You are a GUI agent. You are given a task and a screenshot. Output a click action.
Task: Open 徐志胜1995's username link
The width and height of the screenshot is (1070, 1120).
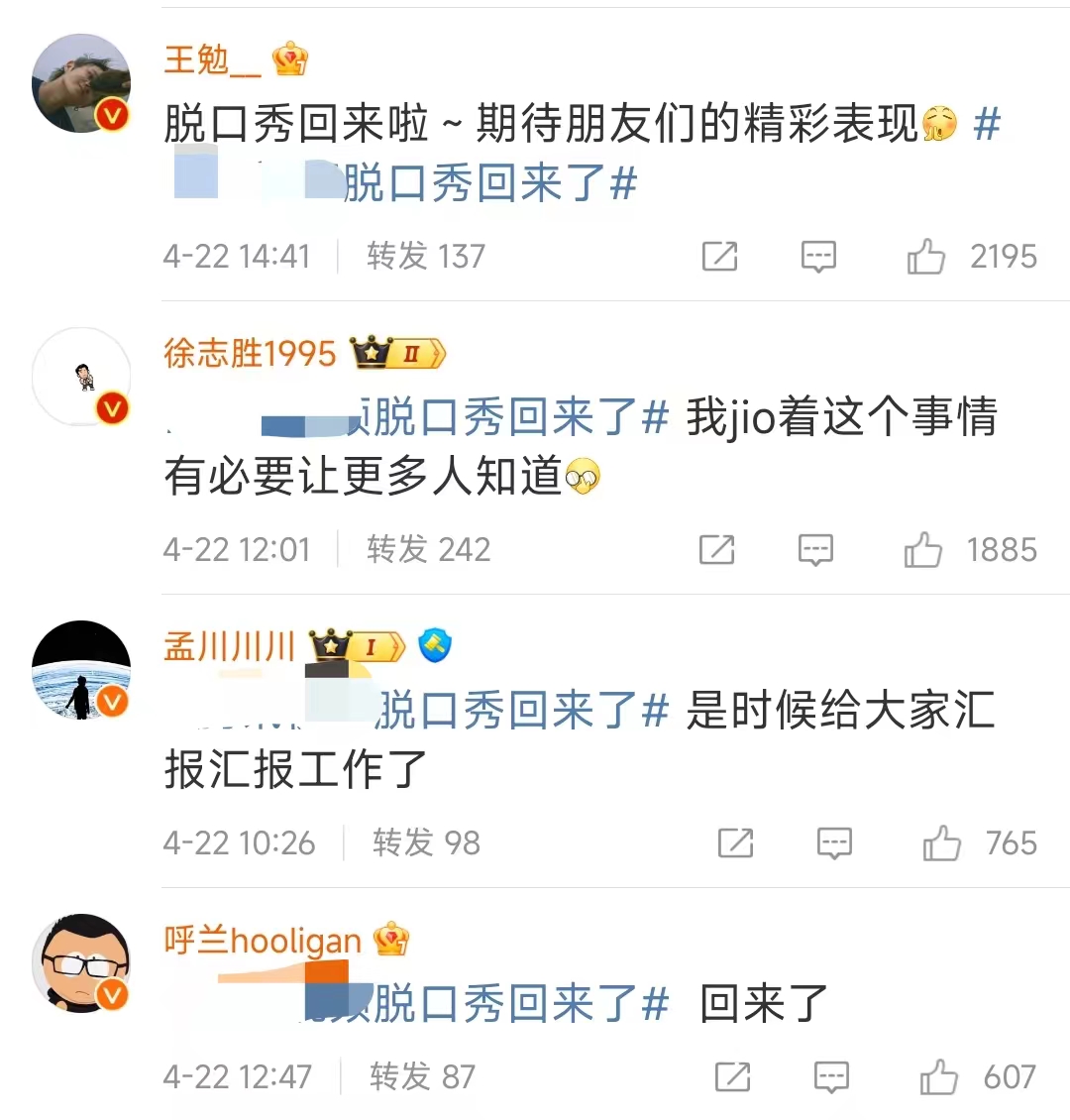click(x=250, y=353)
